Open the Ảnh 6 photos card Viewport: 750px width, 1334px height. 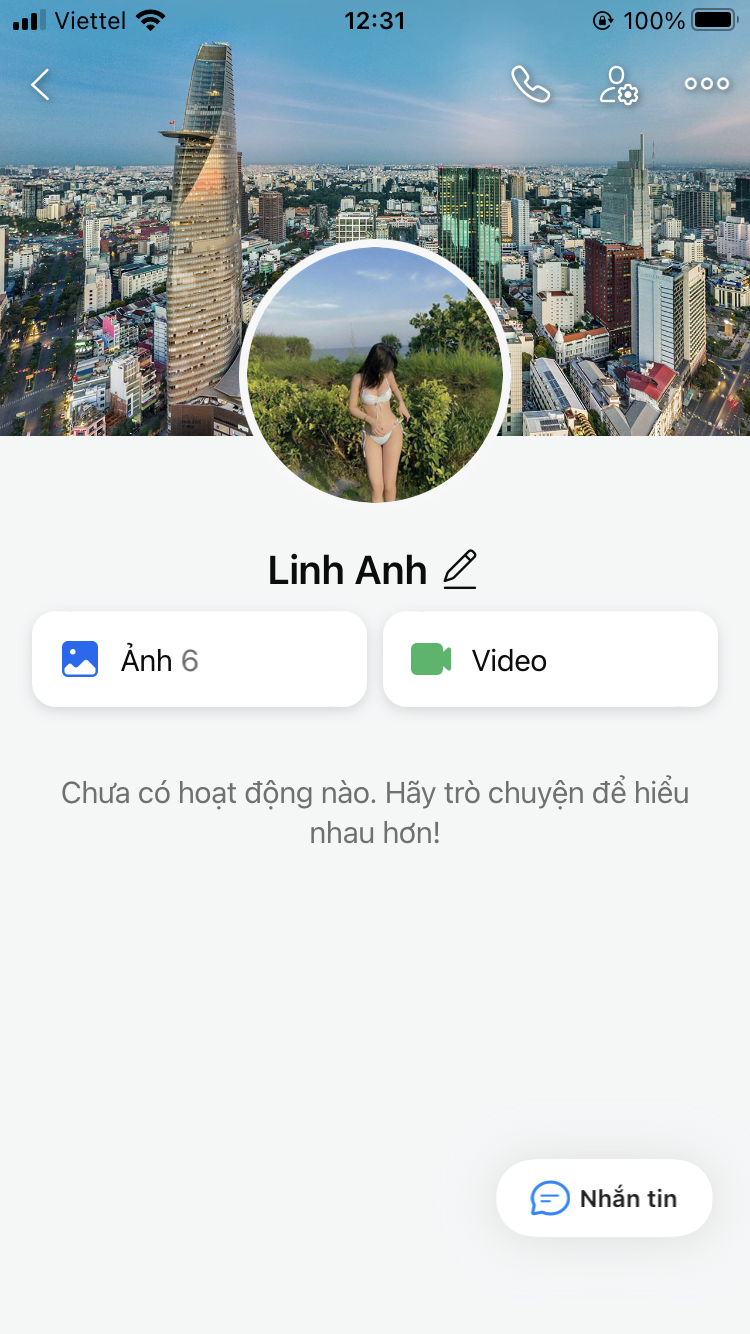[x=199, y=660]
